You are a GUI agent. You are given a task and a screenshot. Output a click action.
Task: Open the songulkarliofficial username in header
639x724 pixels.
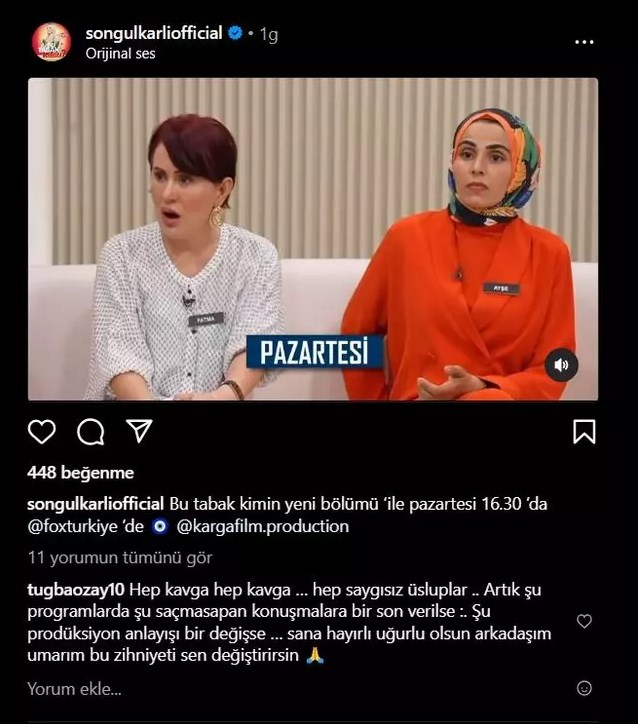[153, 33]
